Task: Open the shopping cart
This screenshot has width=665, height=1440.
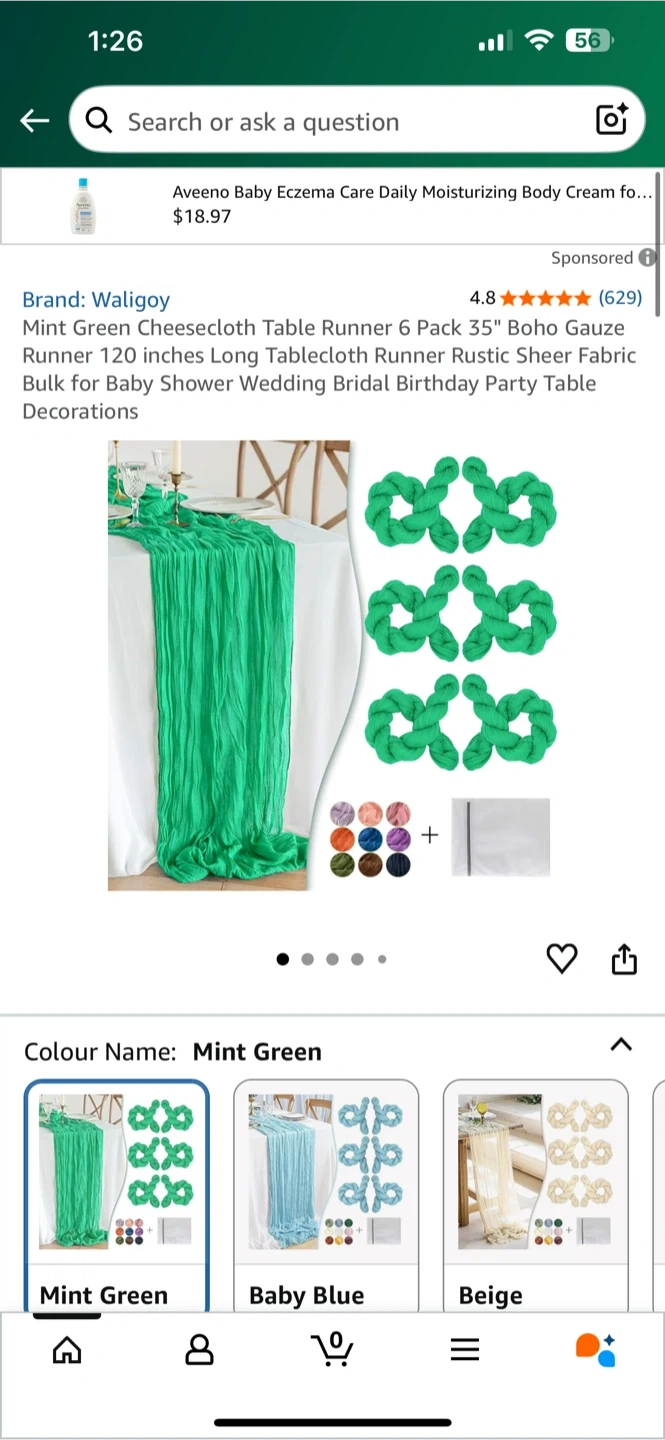Action: pyautogui.click(x=332, y=1349)
